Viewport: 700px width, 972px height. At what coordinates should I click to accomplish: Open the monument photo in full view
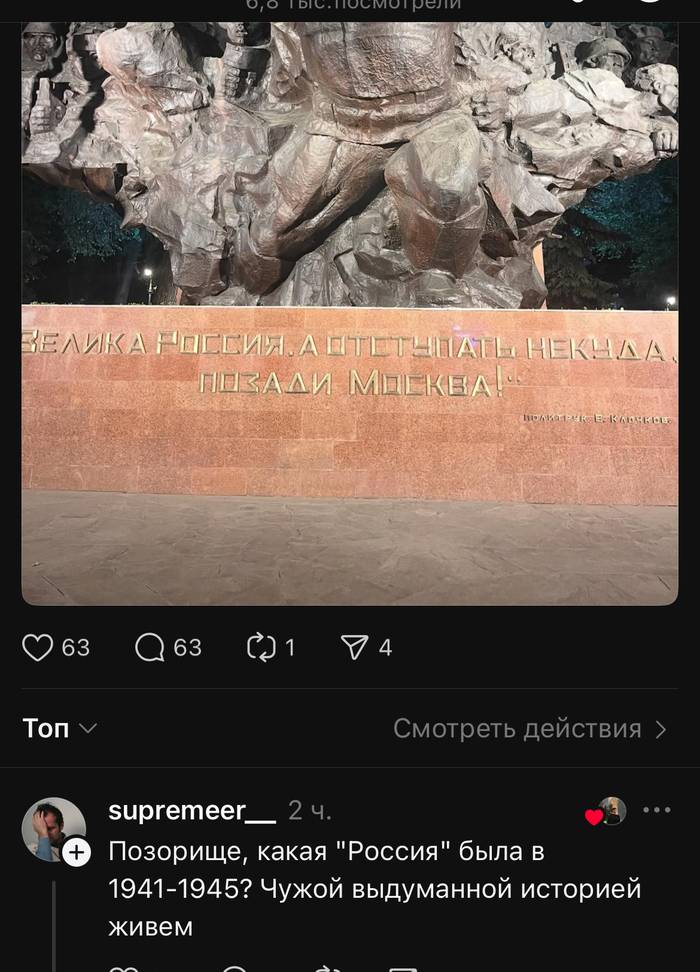tap(350, 300)
